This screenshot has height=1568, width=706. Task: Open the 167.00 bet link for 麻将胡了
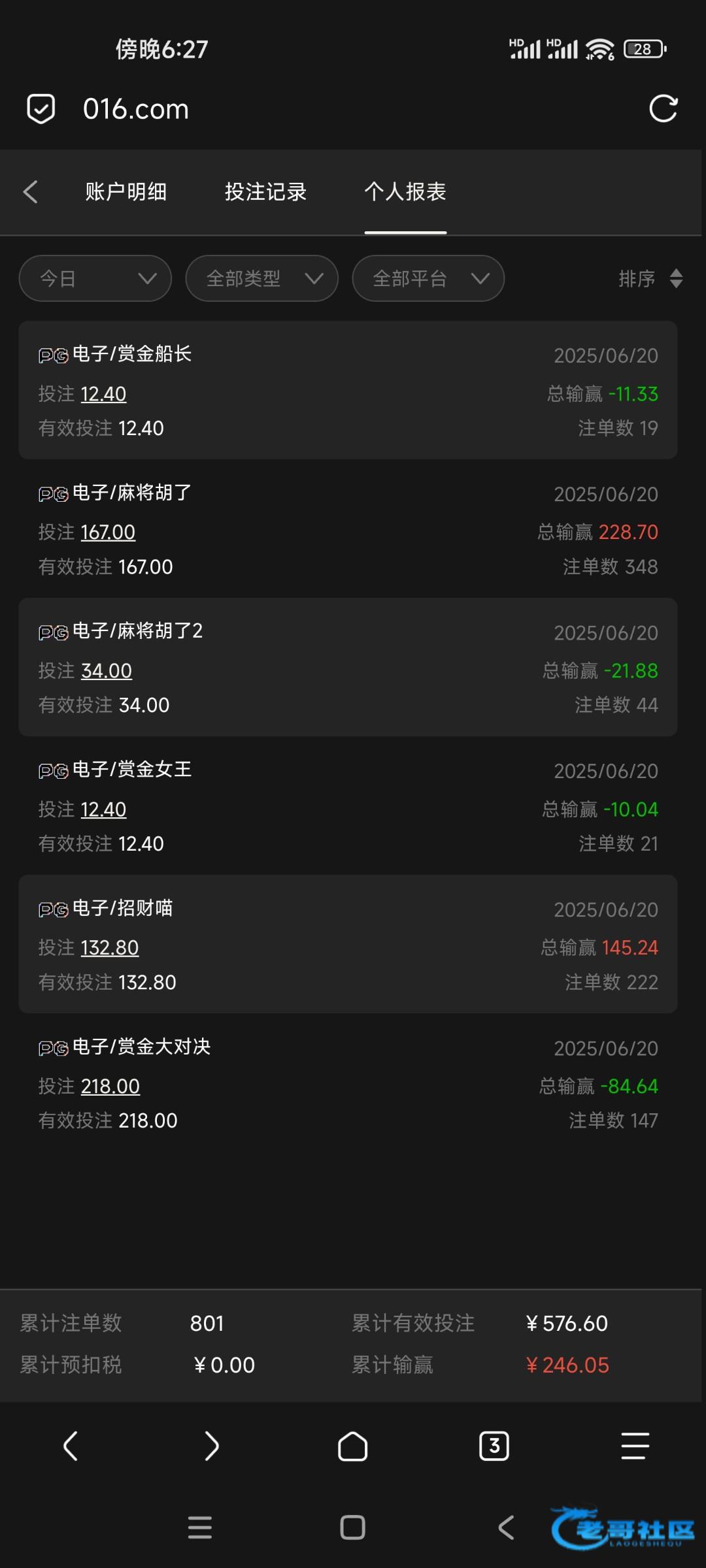(108, 532)
